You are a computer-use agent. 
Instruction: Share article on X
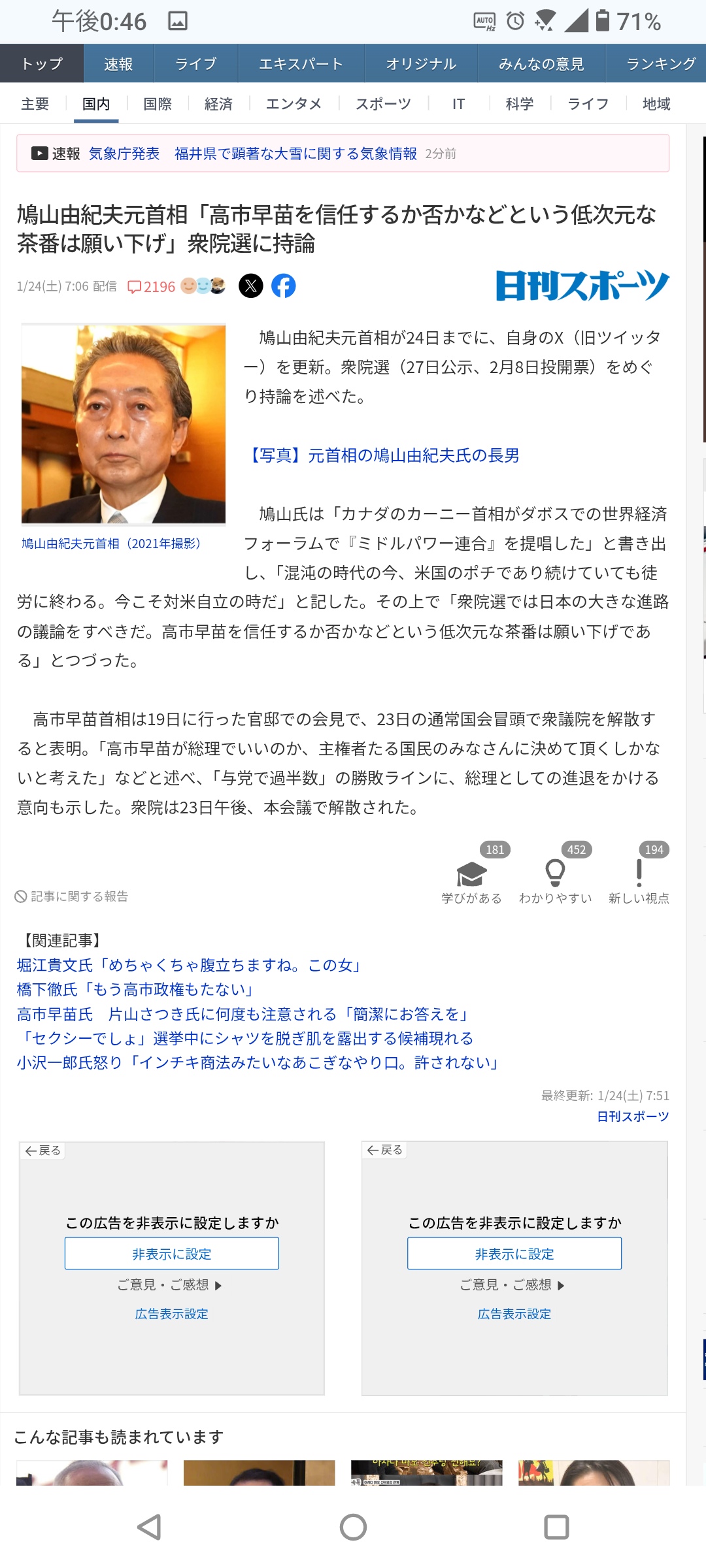(x=251, y=286)
